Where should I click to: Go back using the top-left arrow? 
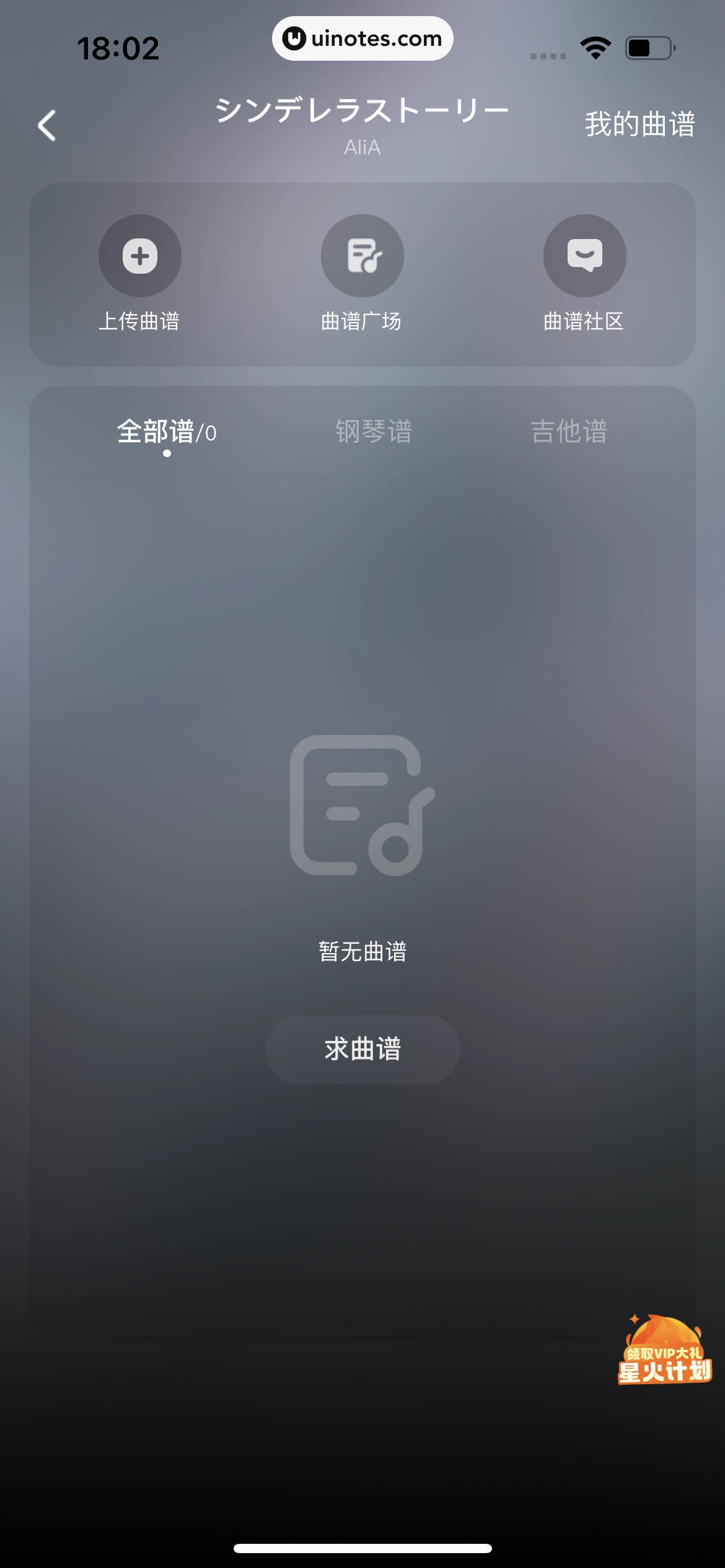(x=47, y=126)
